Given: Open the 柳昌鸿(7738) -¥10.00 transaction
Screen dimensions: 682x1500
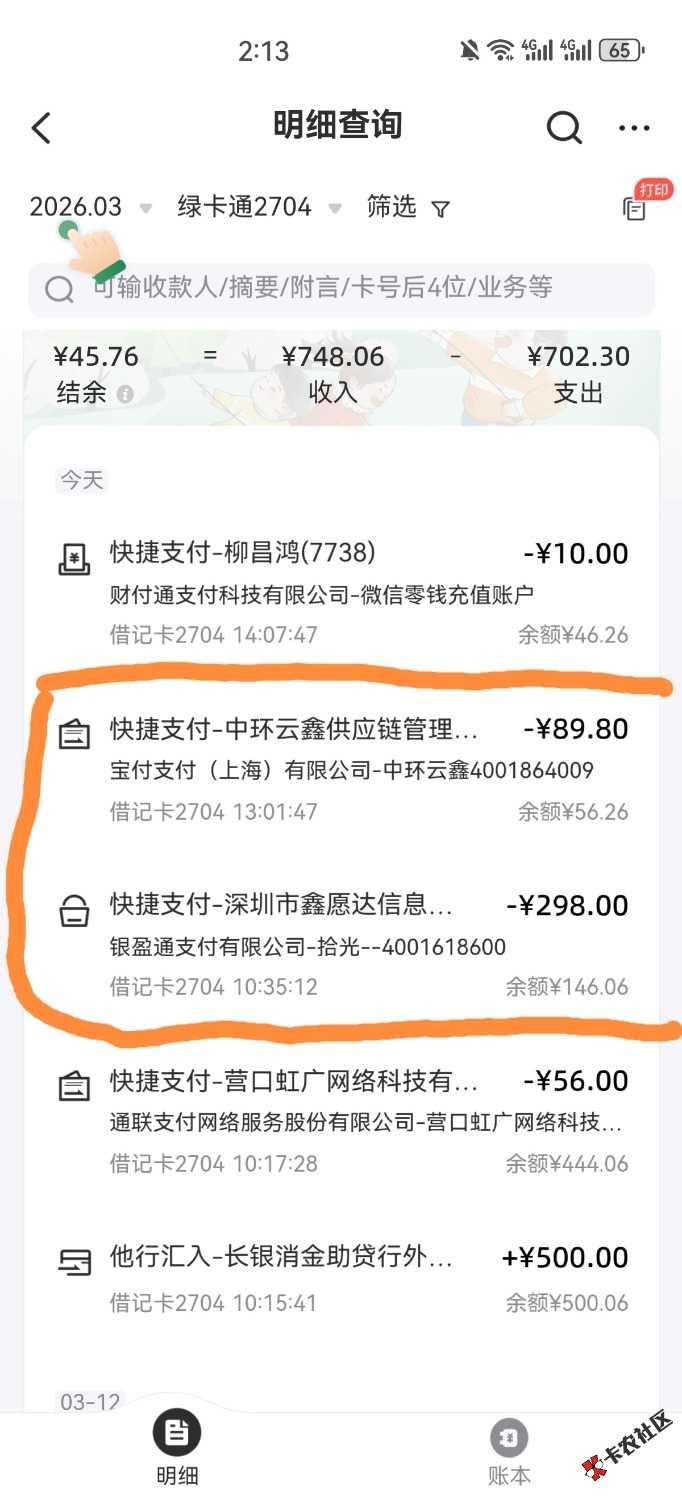Looking at the screenshot, I should click(x=342, y=593).
